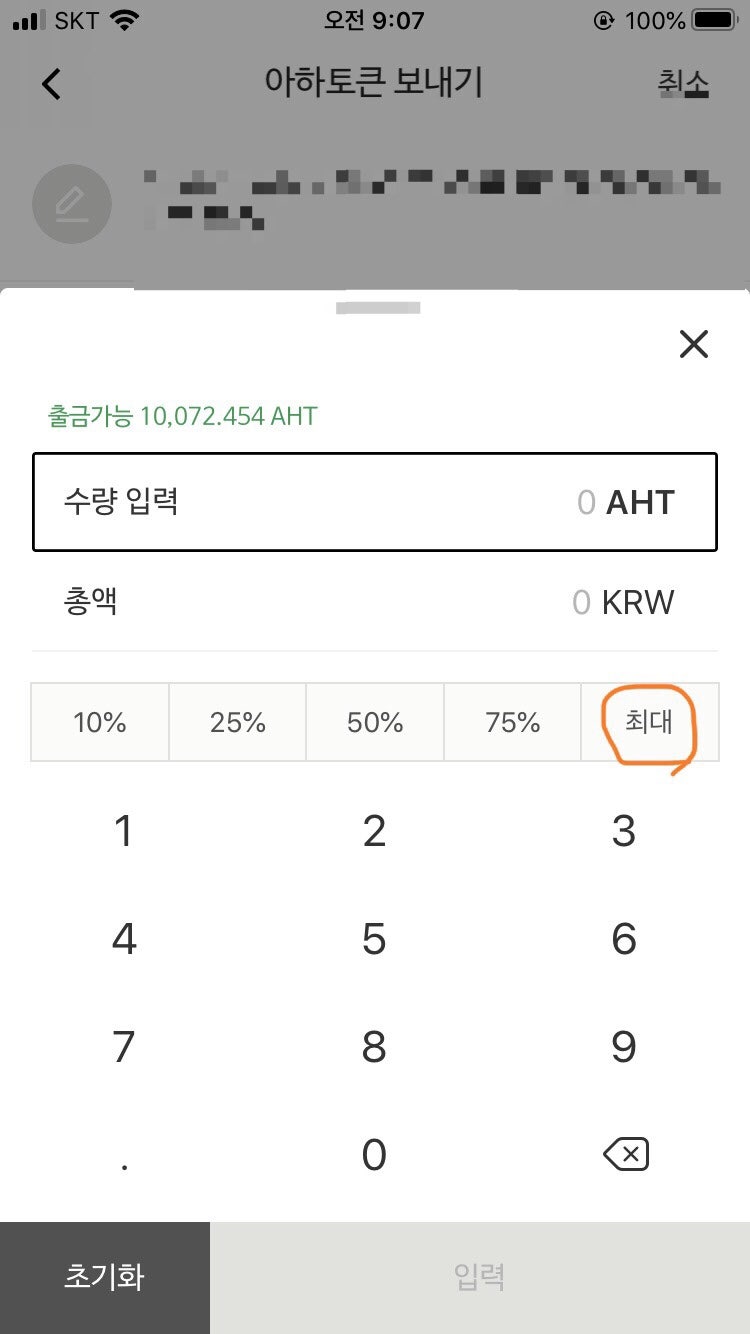This screenshot has height=1334, width=750.
Task: Tap the 입력 confirm button
Action: point(480,1277)
